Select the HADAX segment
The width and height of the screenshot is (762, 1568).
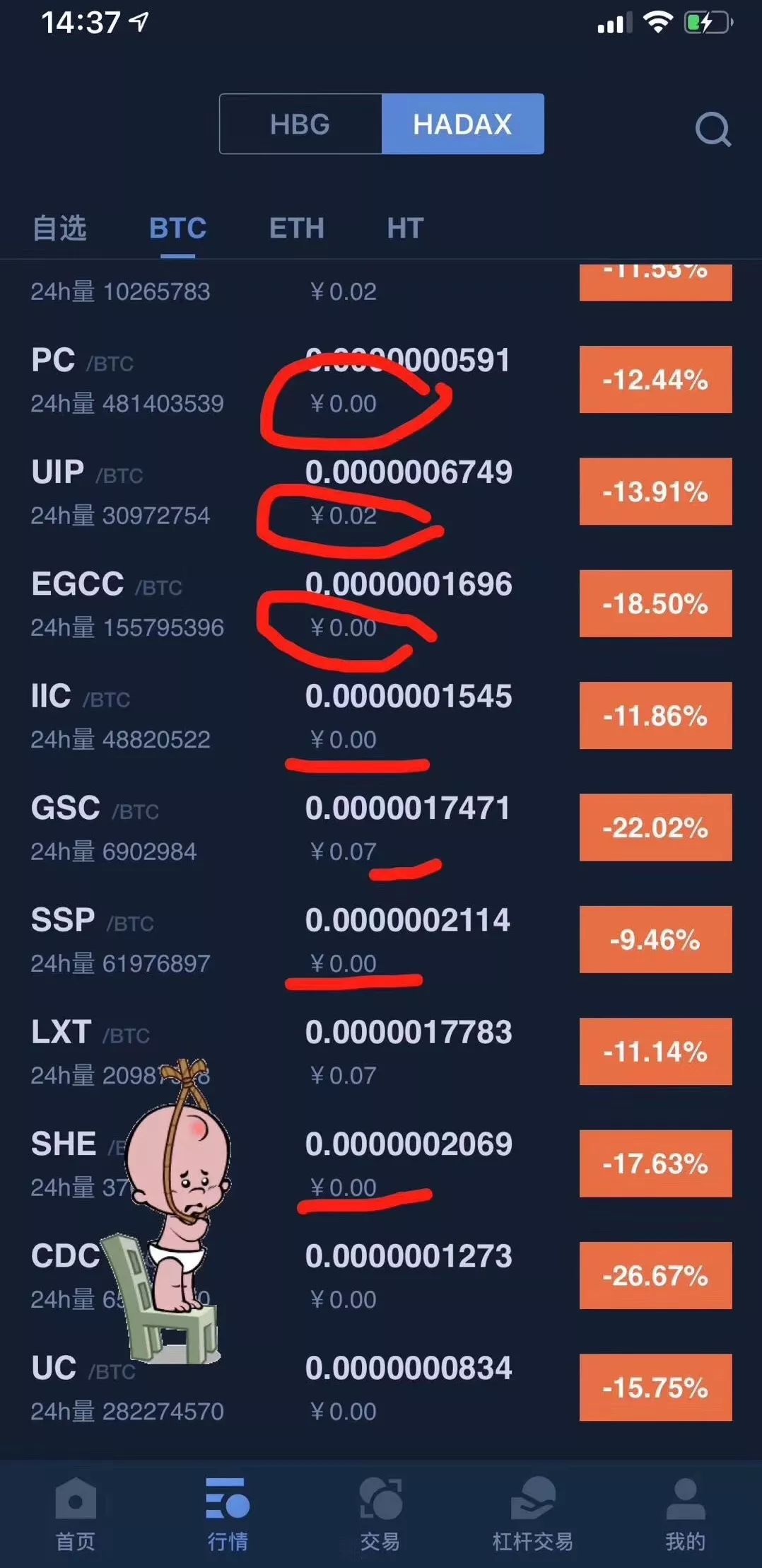[x=463, y=124]
